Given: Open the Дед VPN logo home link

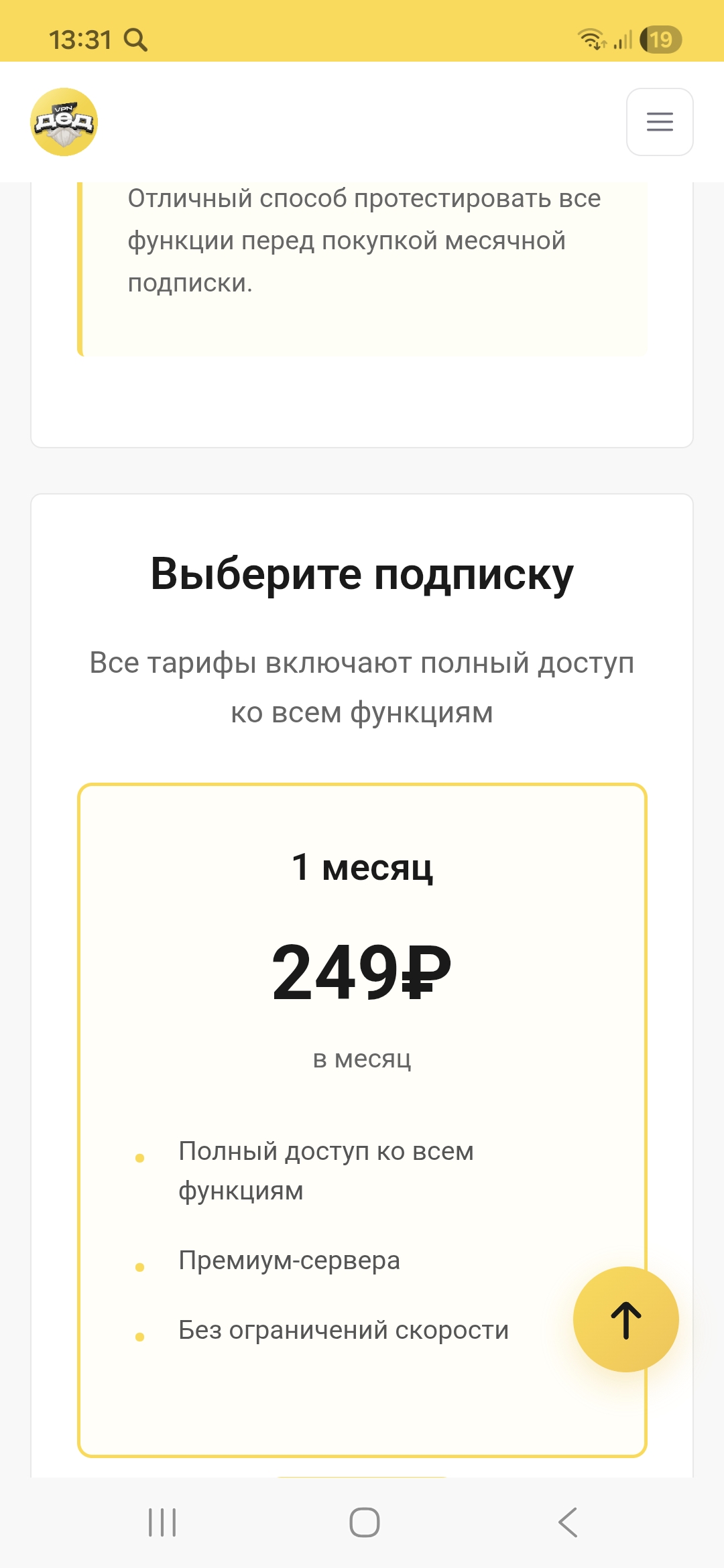Looking at the screenshot, I should tap(64, 122).
